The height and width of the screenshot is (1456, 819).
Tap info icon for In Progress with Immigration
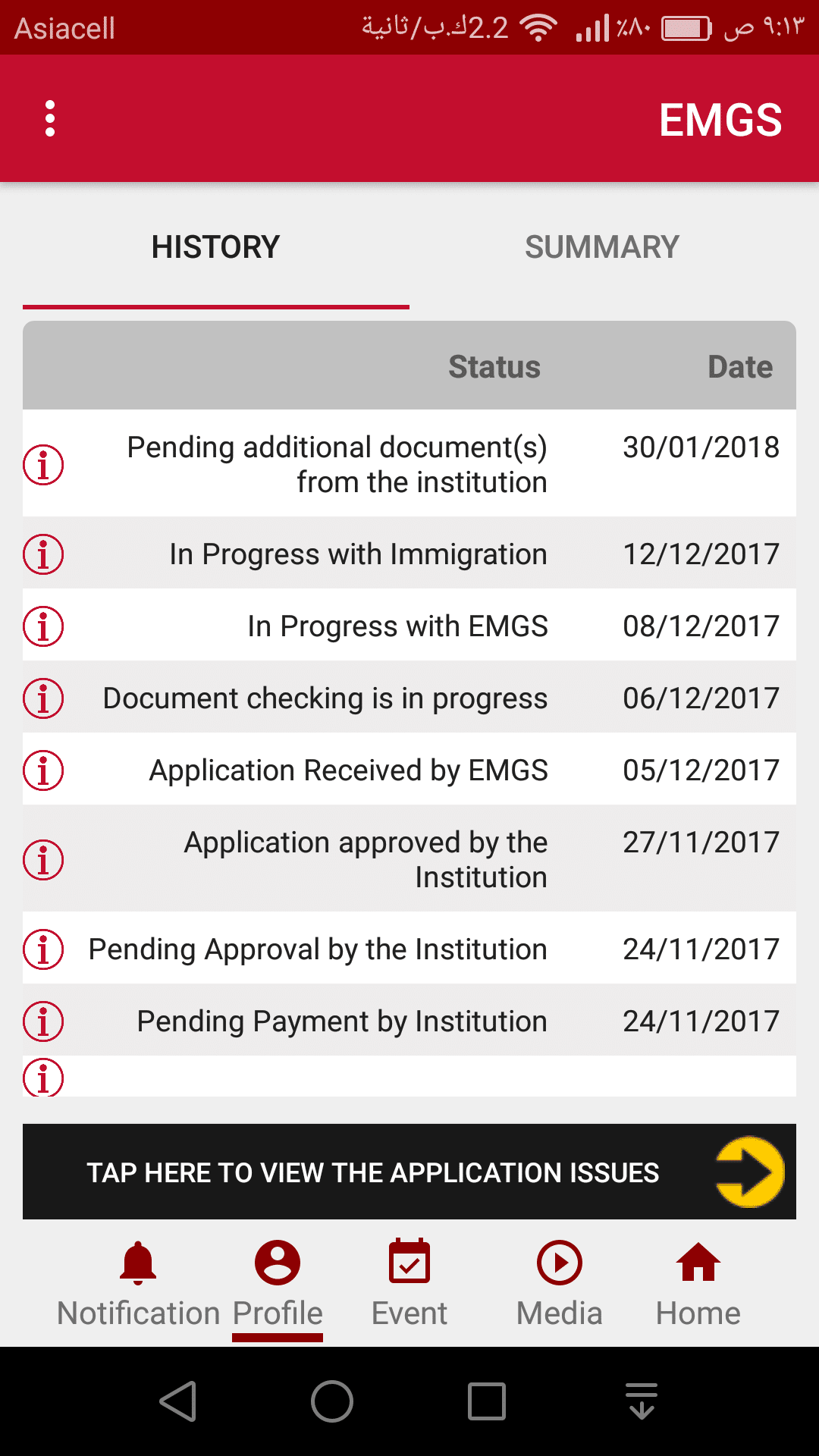43,554
